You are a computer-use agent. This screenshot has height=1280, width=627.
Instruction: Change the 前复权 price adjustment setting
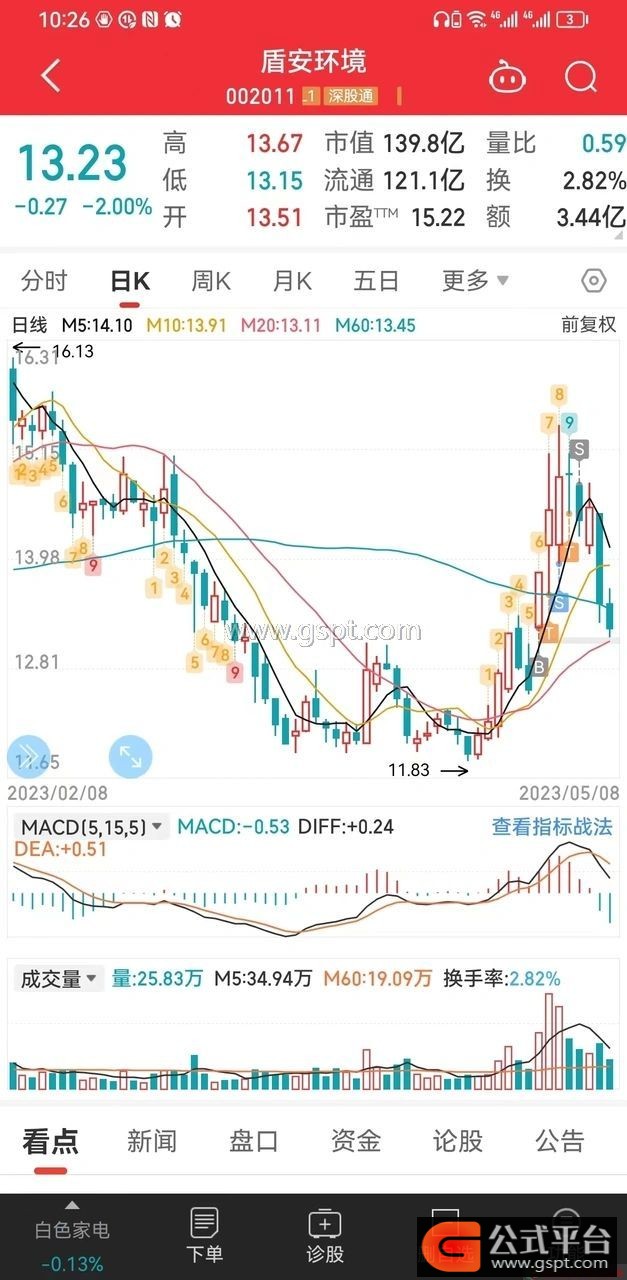tap(588, 325)
